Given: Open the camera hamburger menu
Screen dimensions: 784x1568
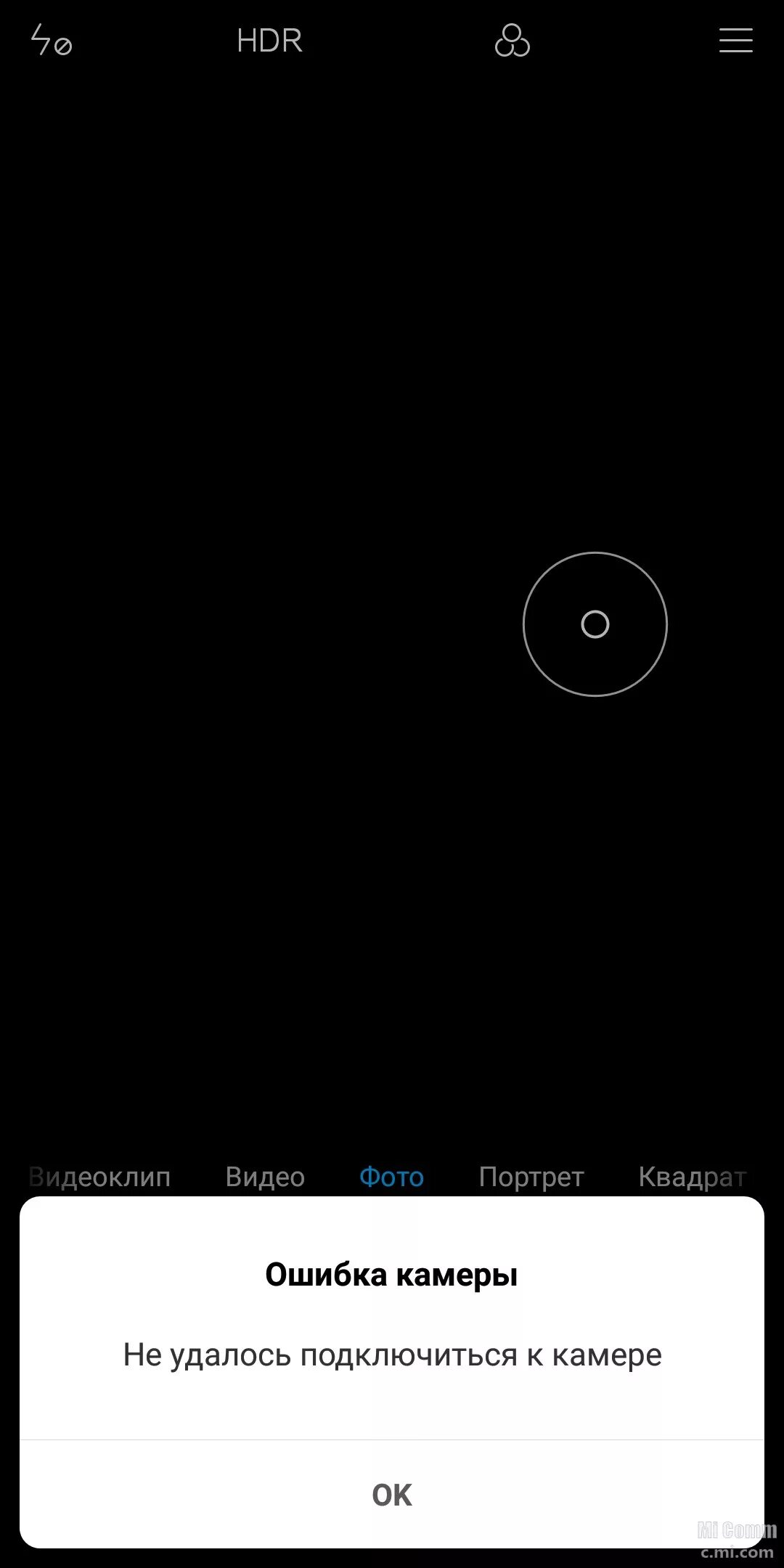Looking at the screenshot, I should pos(735,41).
